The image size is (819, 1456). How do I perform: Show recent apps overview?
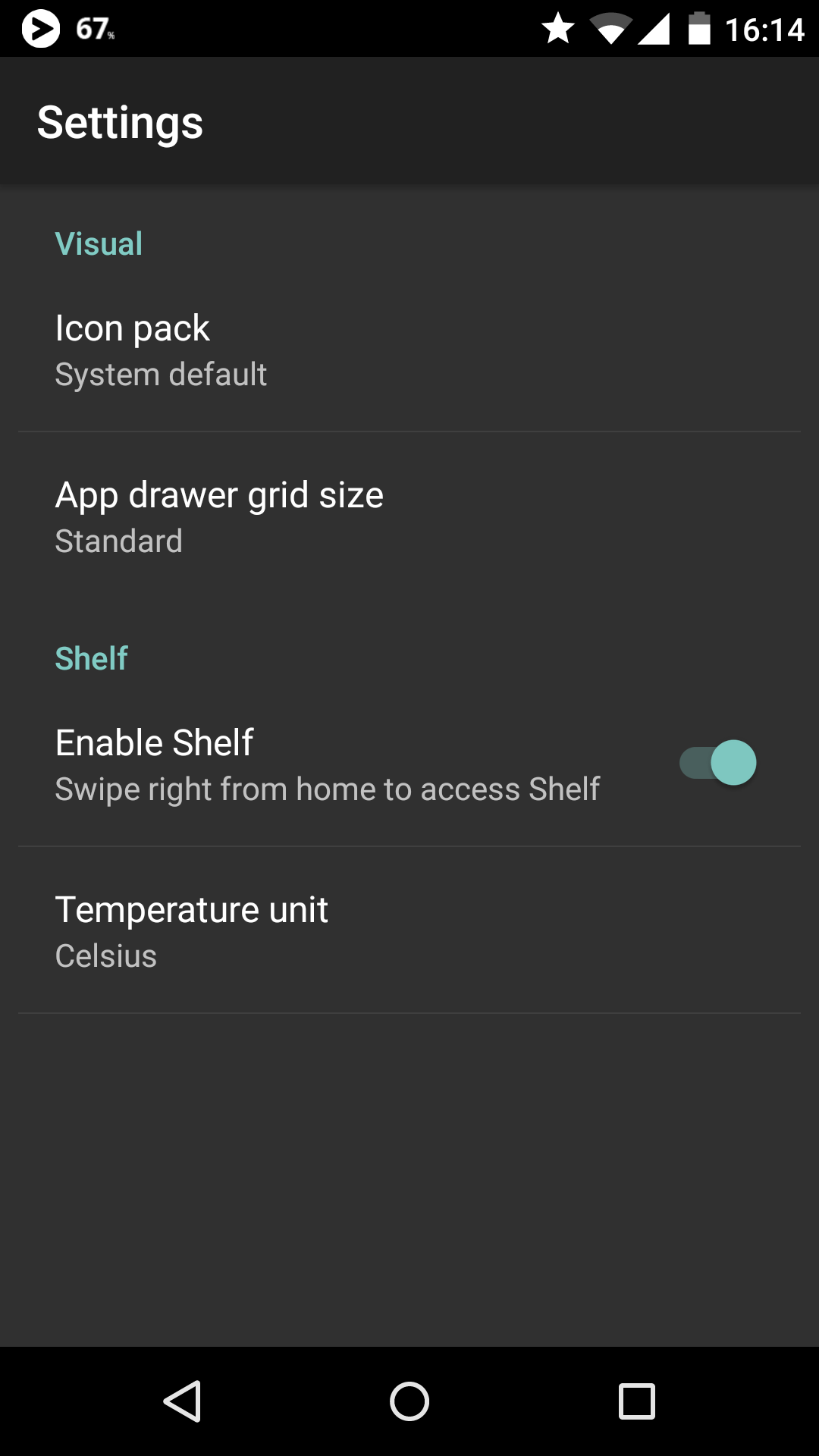pyautogui.click(x=637, y=1401)
